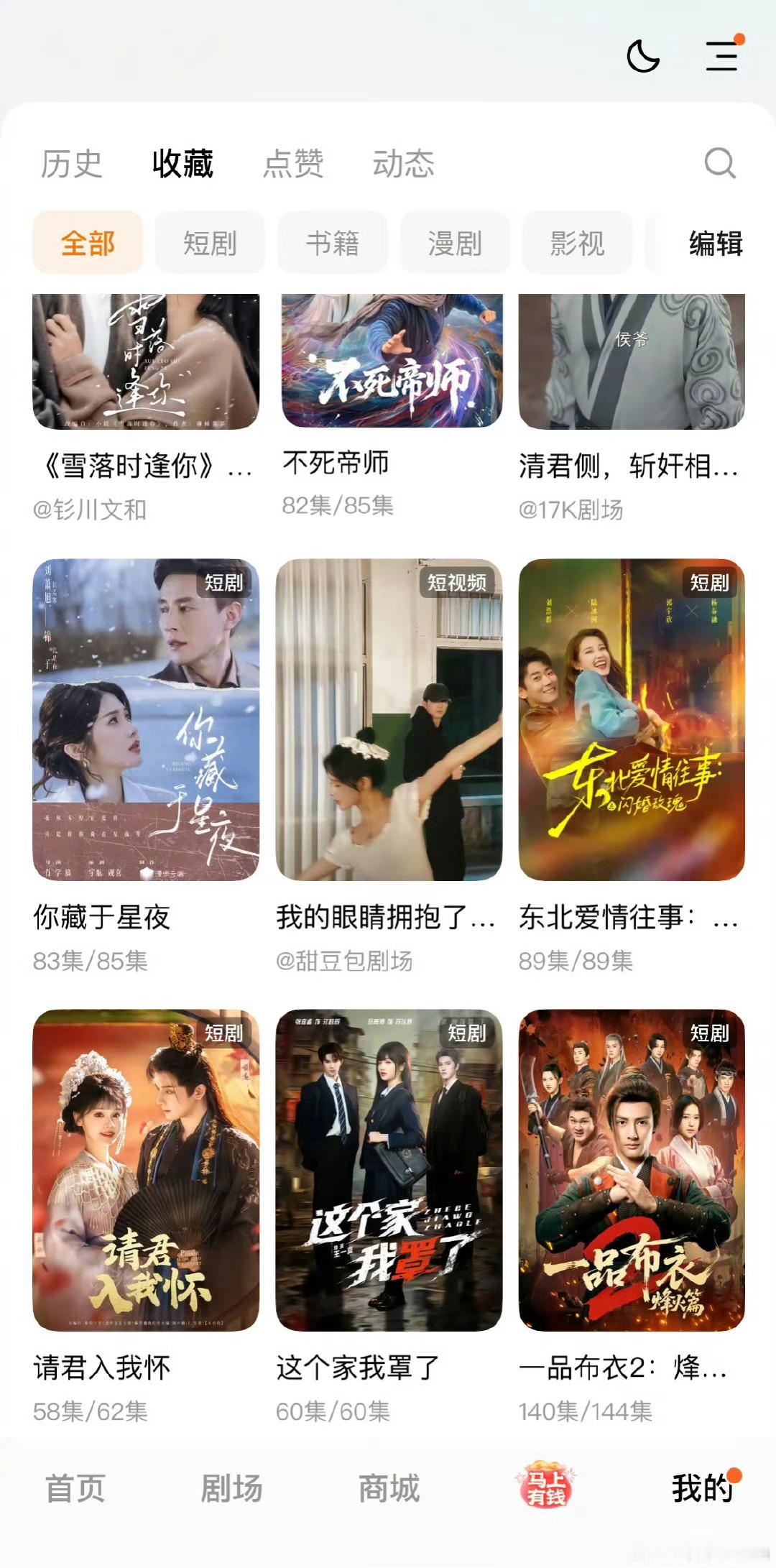776x1568 pixels.
Task: Switch to the 历史 tab
Action: 72,164
